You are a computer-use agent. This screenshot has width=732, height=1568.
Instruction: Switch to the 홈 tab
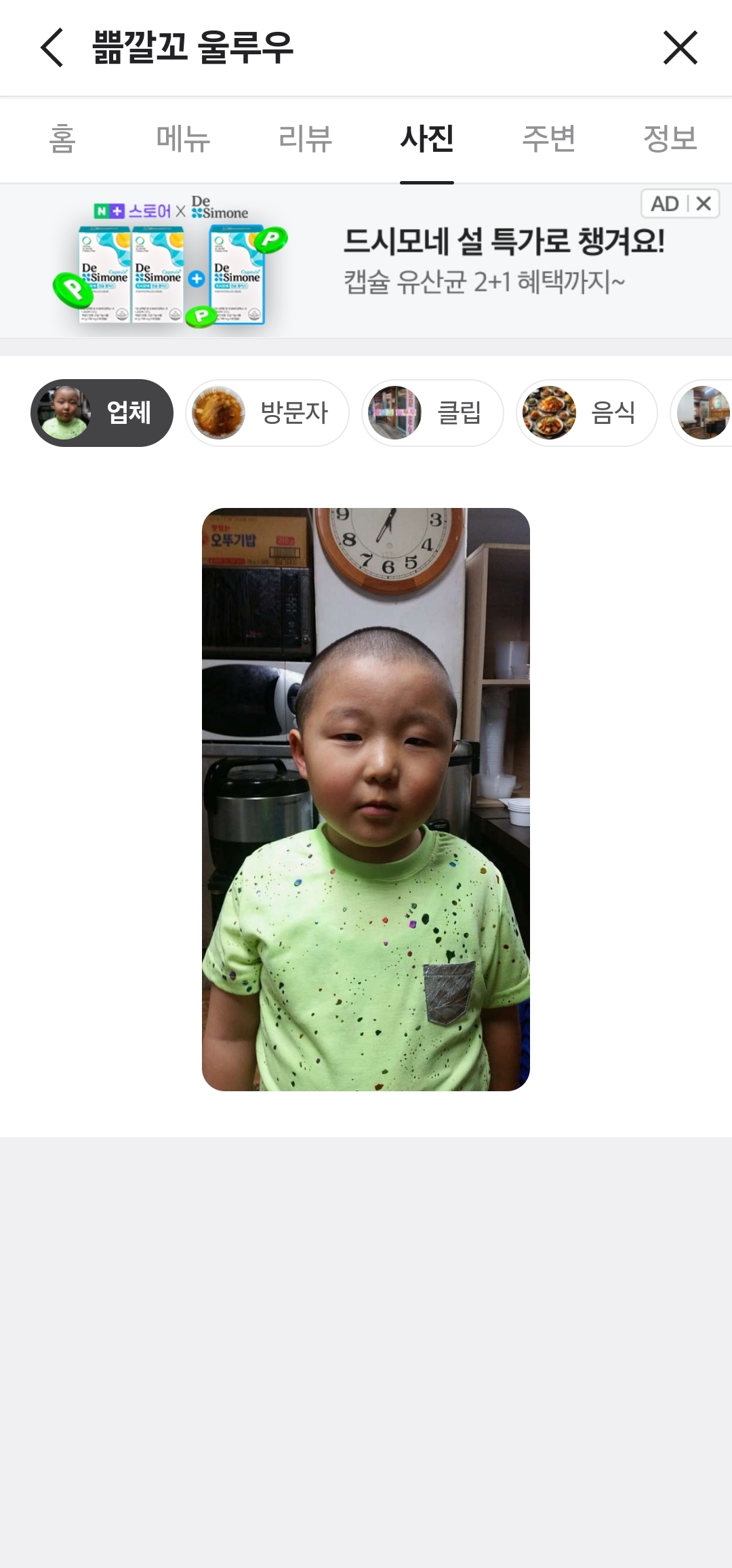point(62,139)
